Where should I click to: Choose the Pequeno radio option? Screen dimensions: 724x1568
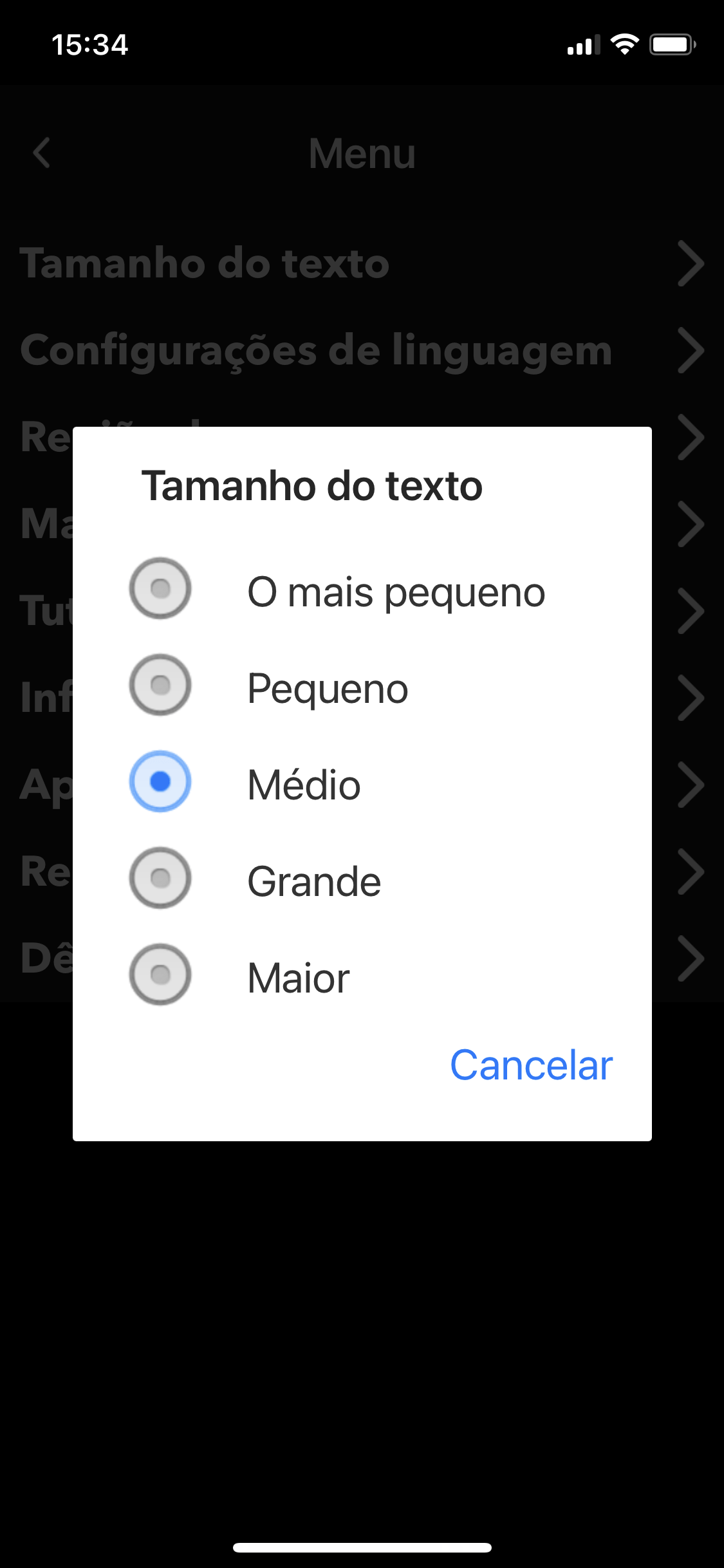(160, 685)
